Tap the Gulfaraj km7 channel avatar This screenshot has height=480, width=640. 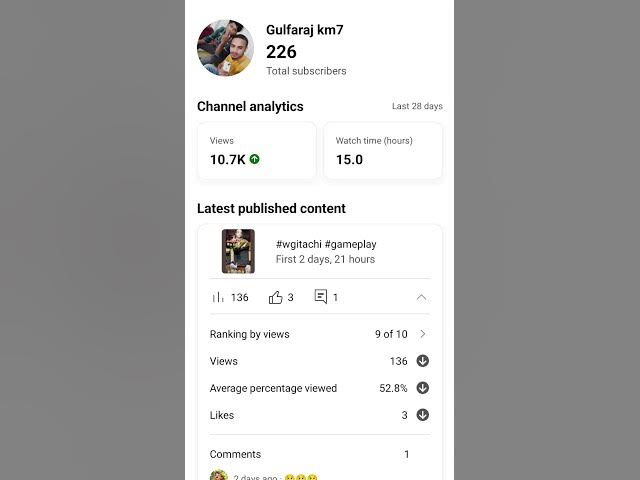pos(225,48)
